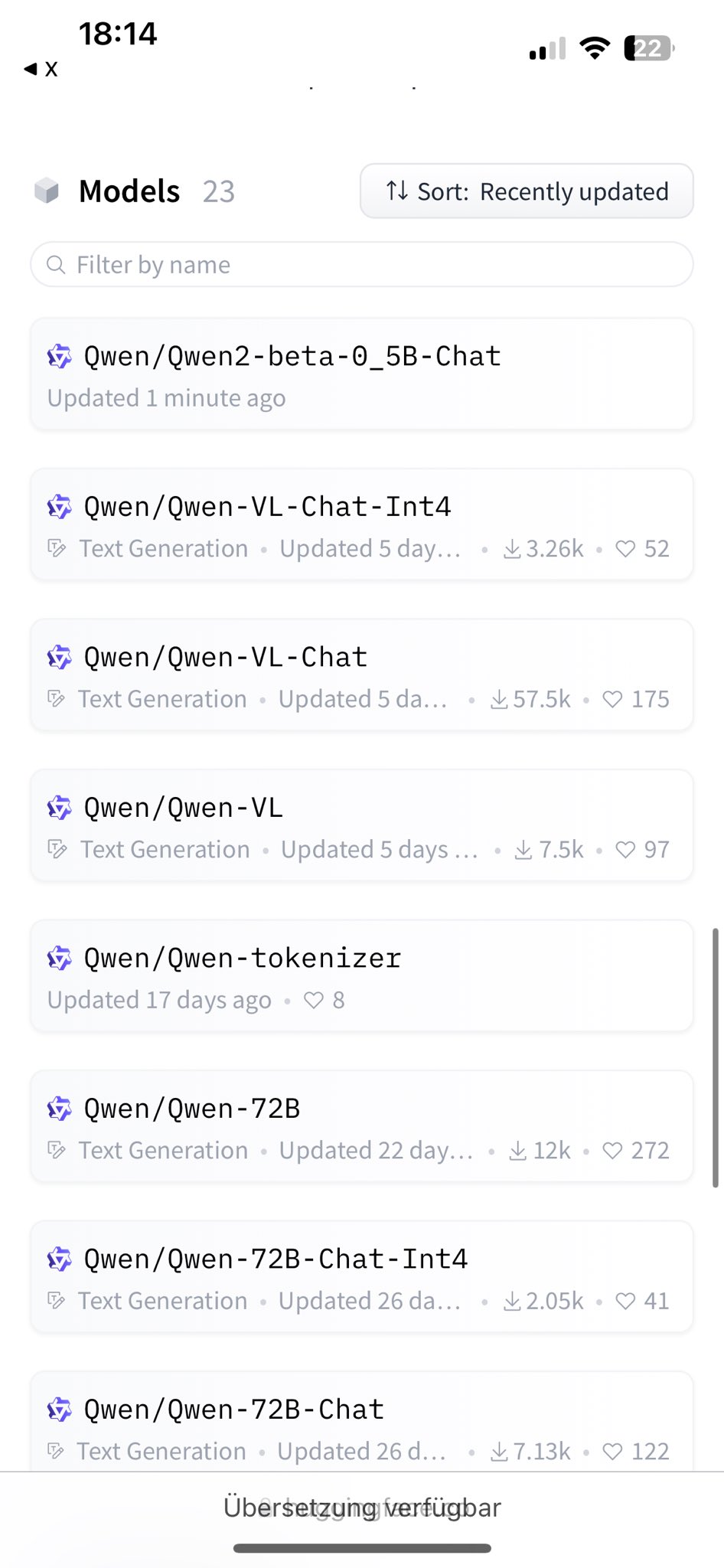The image size is (724, 1568).
Task: Tap the Filter by name field
Action: (x=362, y=264)
